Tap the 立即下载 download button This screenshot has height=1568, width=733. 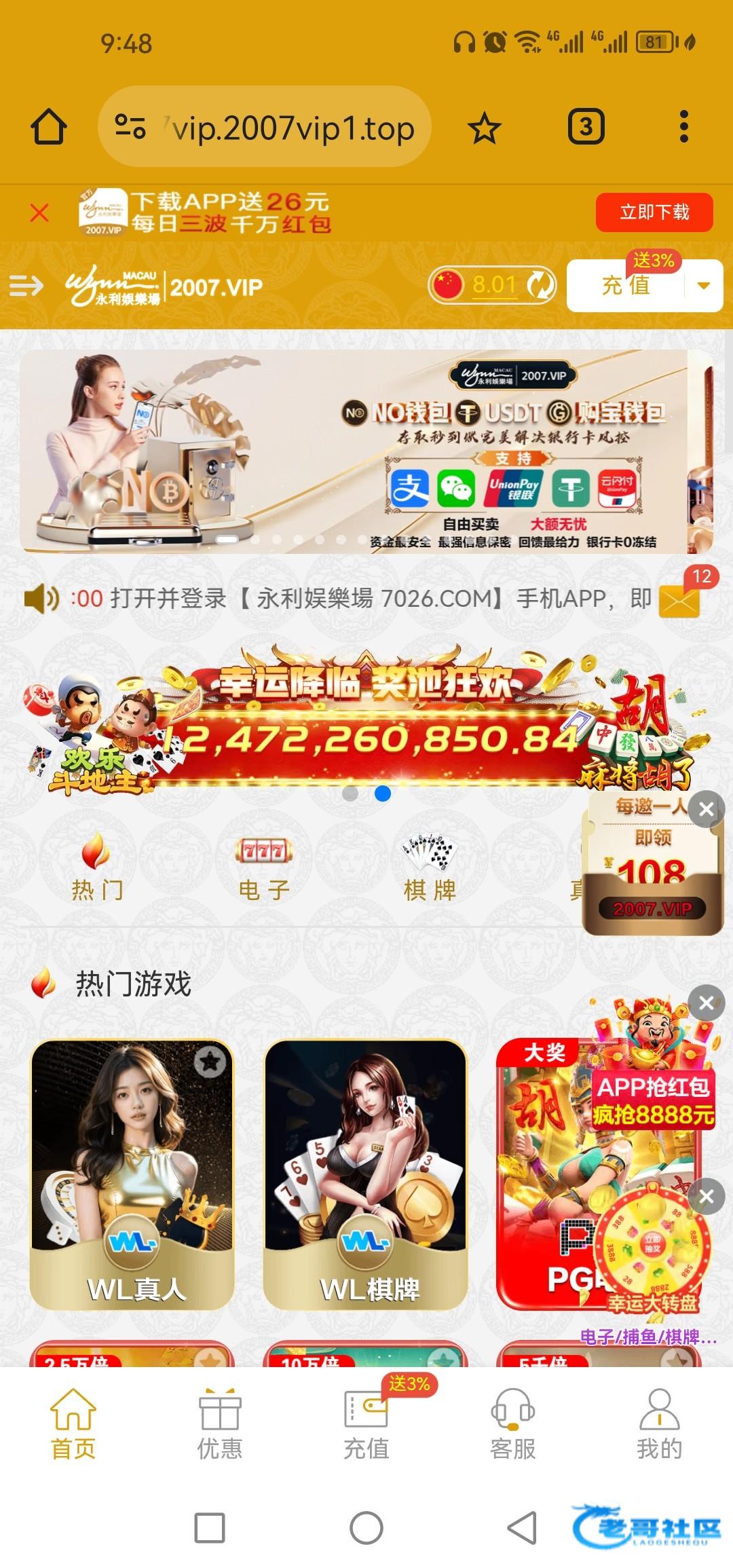click(x=654, y=212)
